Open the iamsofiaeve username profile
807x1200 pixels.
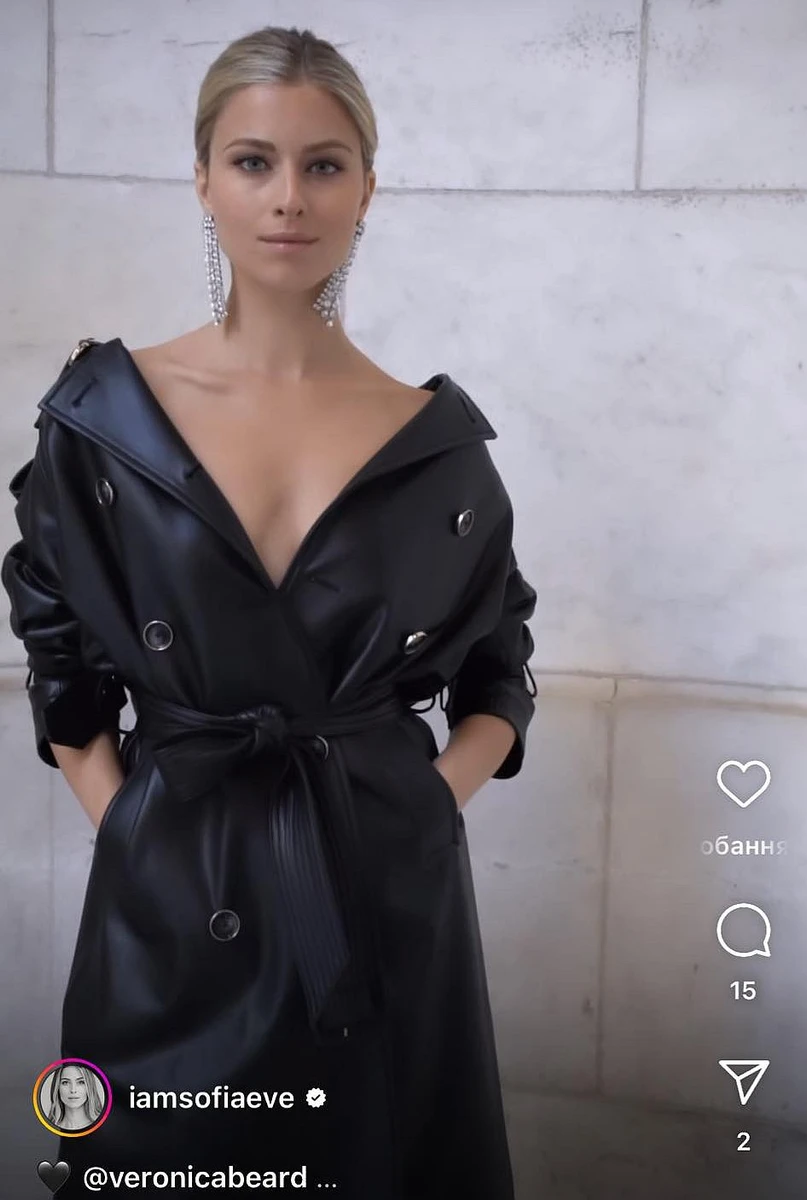tap(211, 1098)
